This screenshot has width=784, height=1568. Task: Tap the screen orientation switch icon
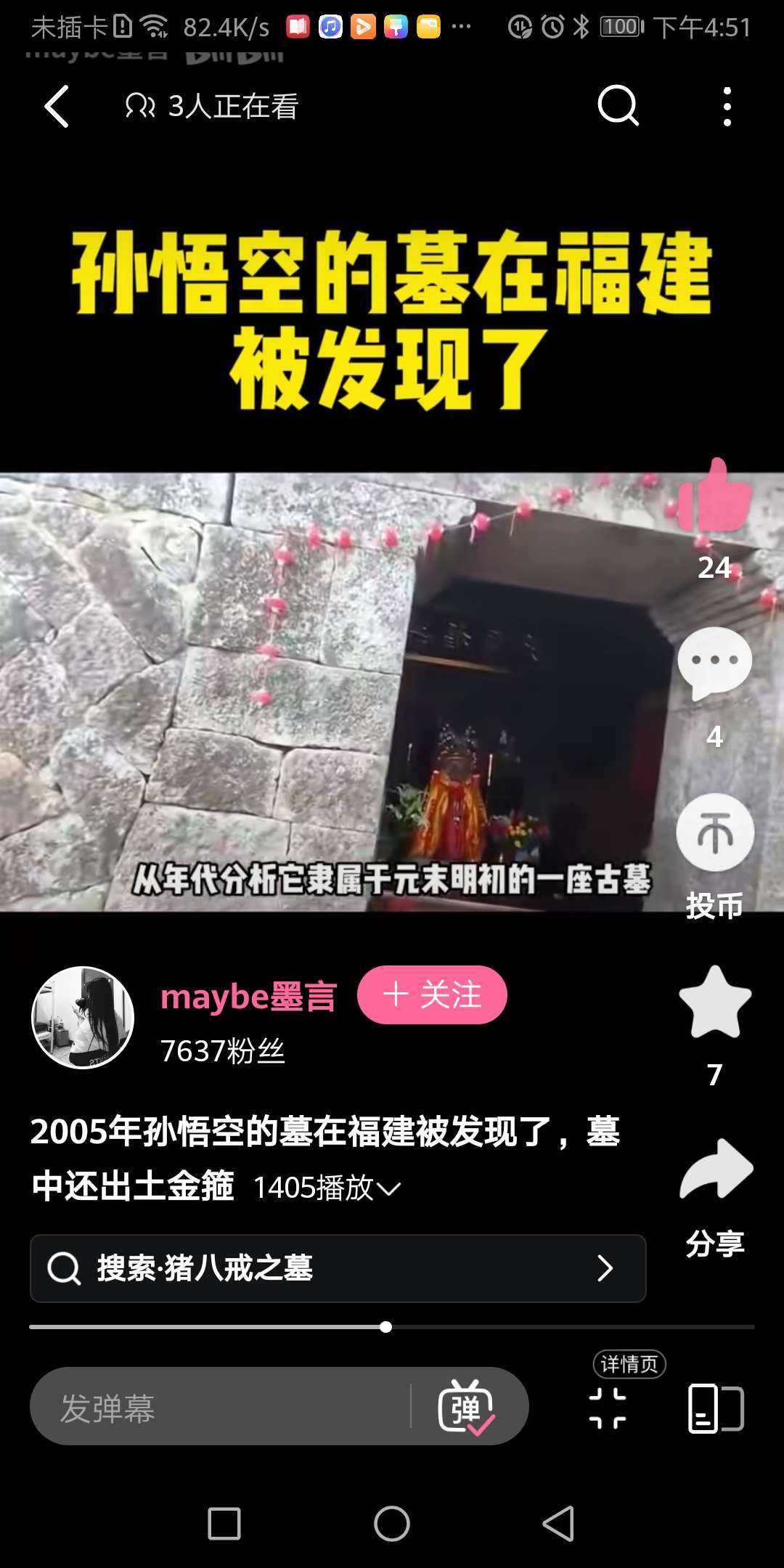(714, 1408)
